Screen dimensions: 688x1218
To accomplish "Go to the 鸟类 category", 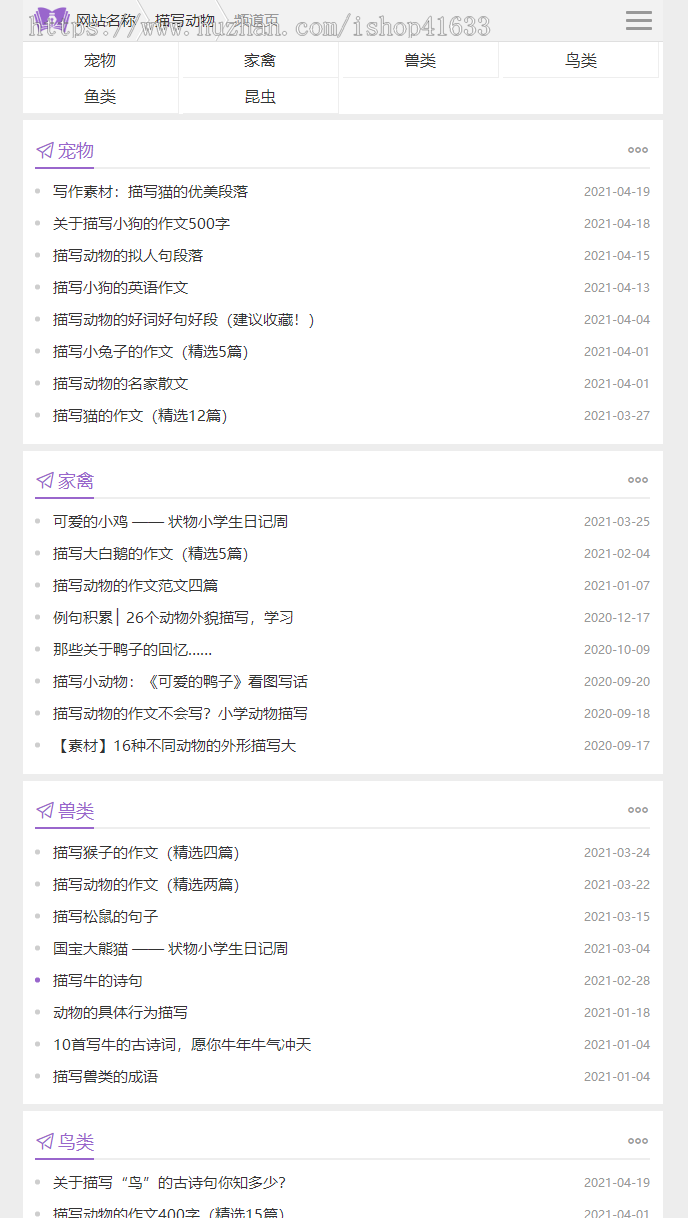I will point(580,61).
